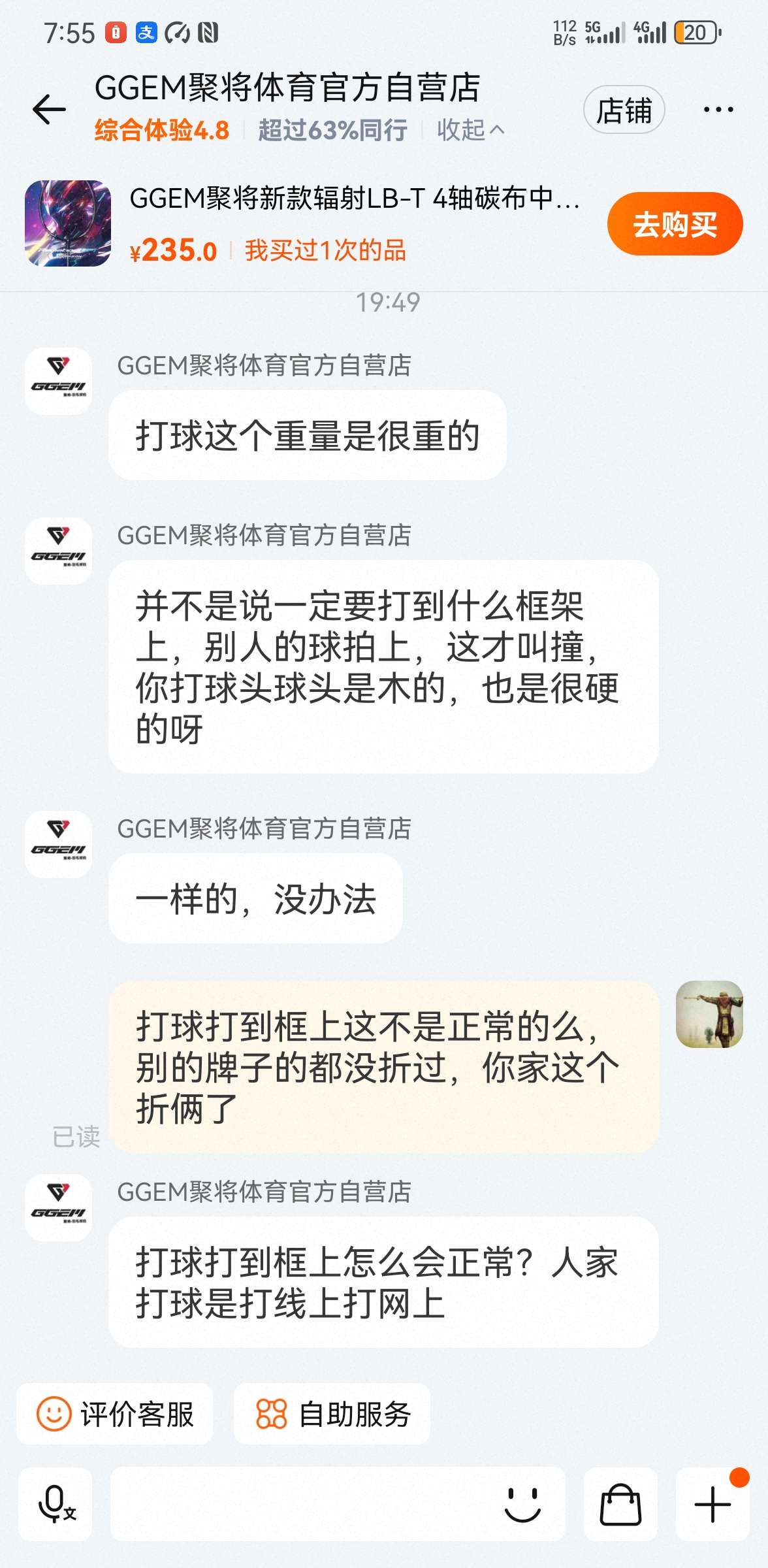
Task: Open my own profile avatar
Action: [709, 1014]
